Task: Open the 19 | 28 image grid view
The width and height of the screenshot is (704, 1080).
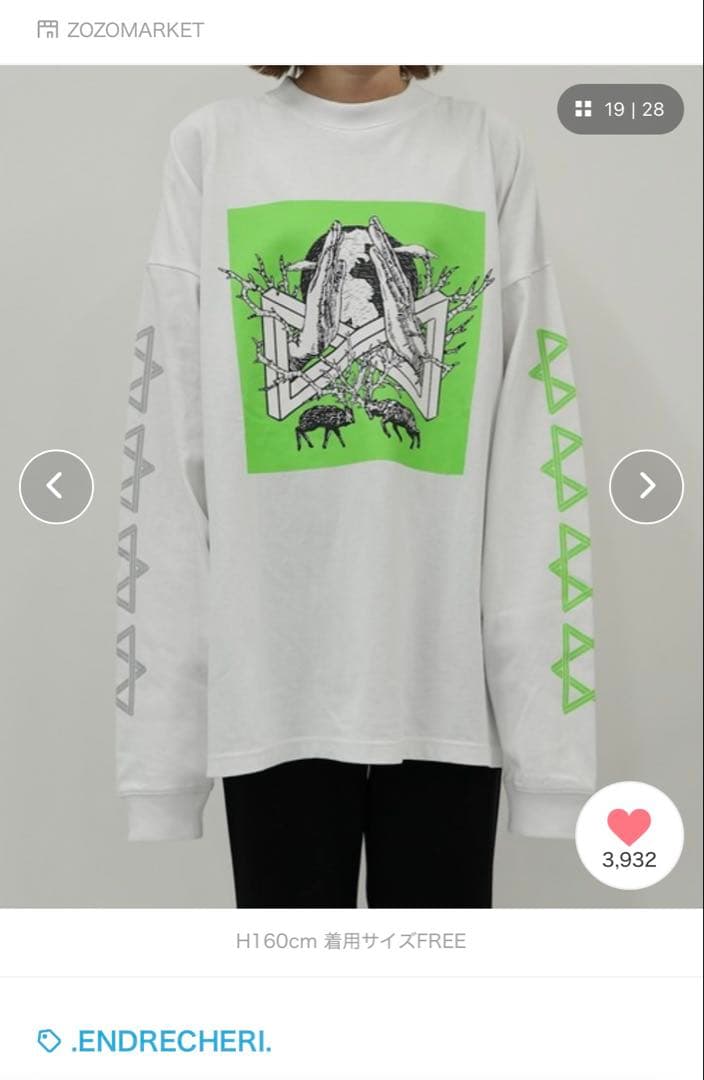Action: (x=620, y=109)
